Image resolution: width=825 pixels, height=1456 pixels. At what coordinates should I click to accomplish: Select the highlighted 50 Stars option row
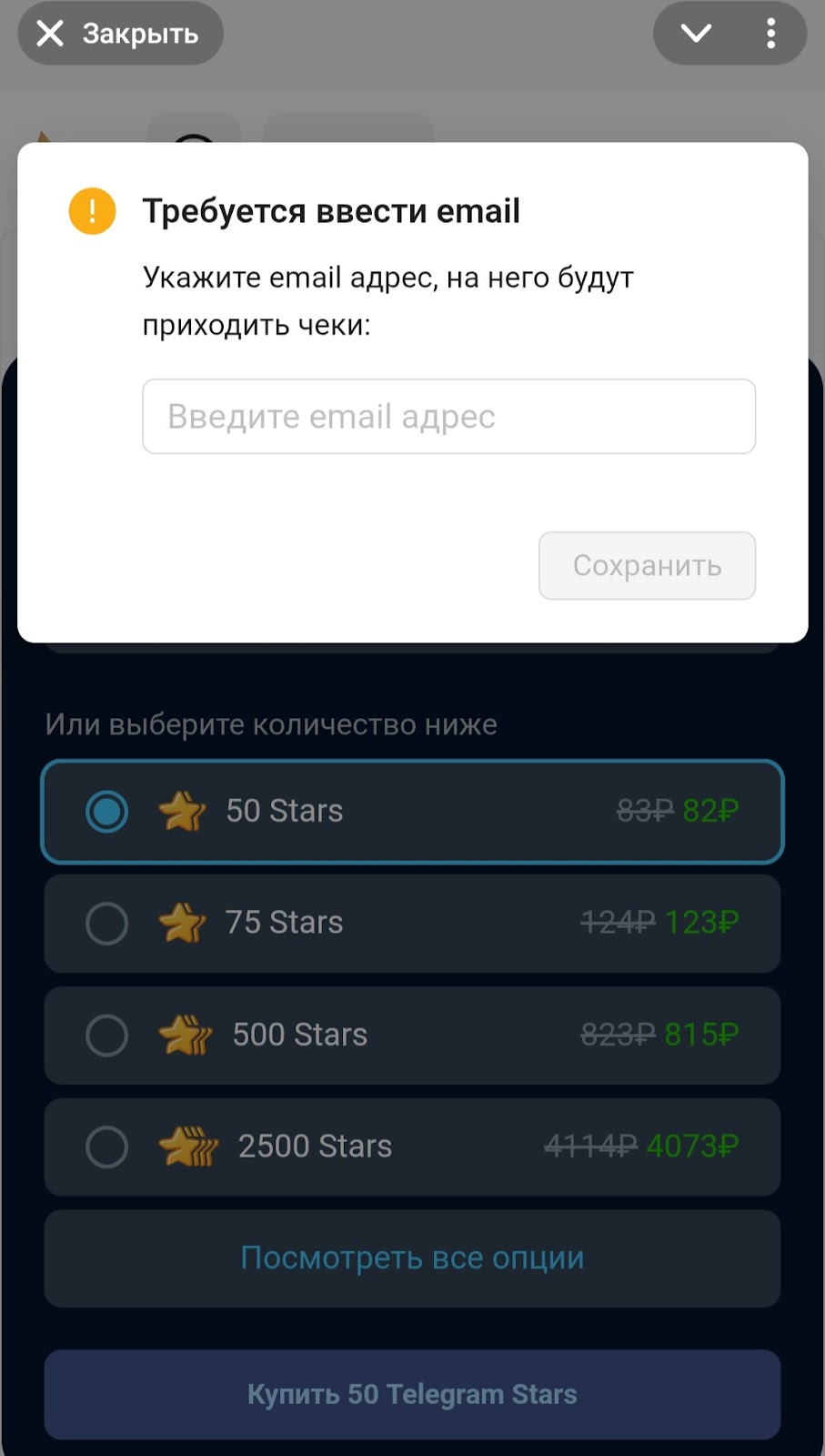click(x=411, y=811)
